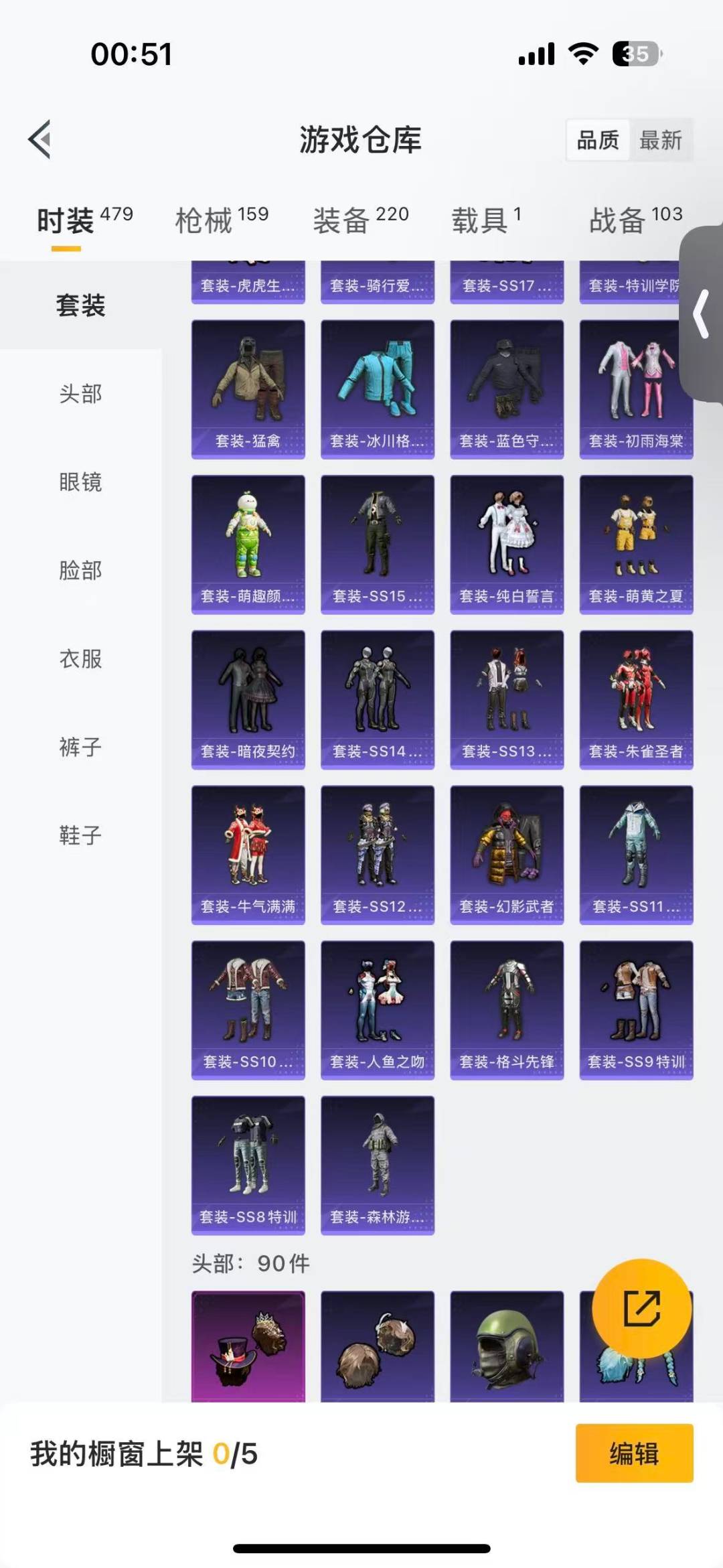Click the drawer handle on the right edge
The image size is (723, 1568).
pos(701,315)
